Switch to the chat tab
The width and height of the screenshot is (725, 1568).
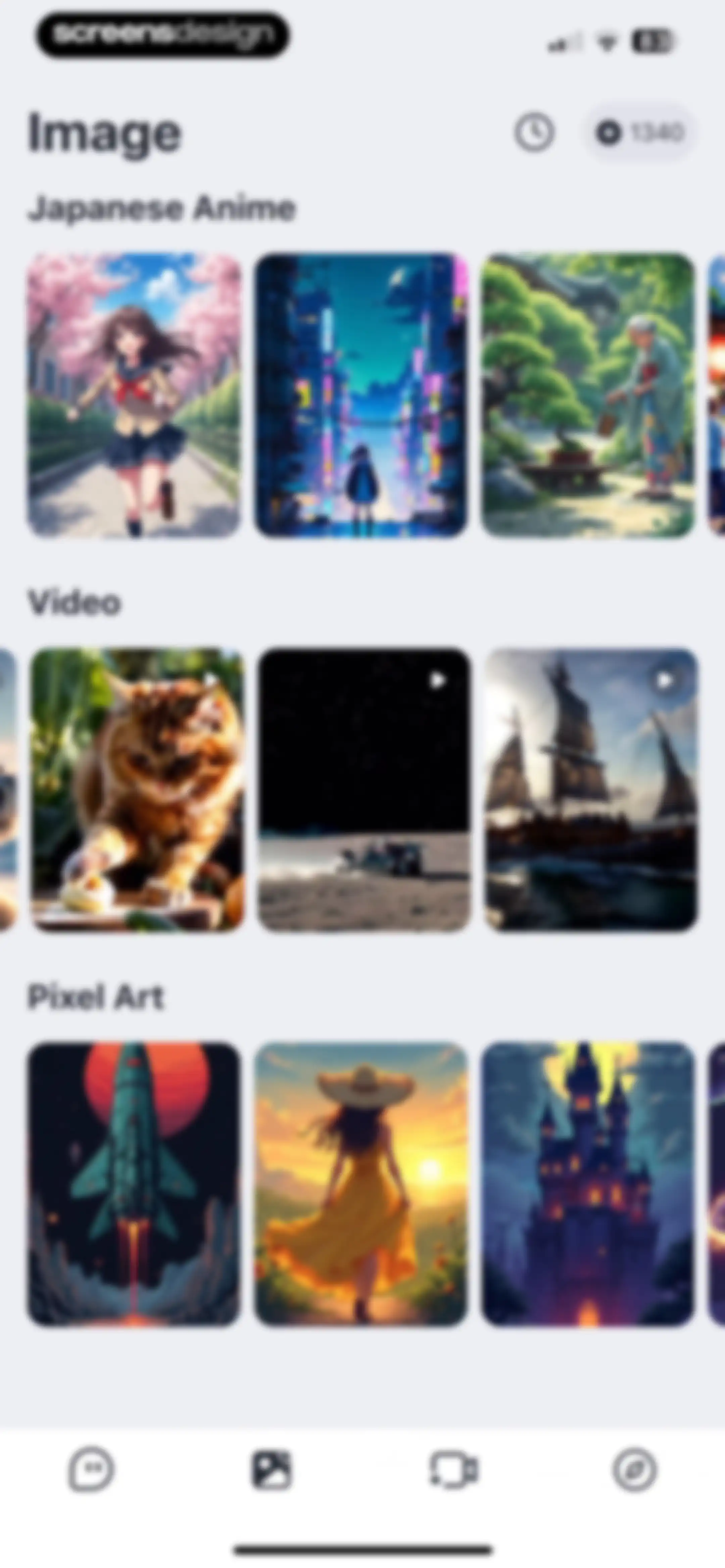(91, 1470)
